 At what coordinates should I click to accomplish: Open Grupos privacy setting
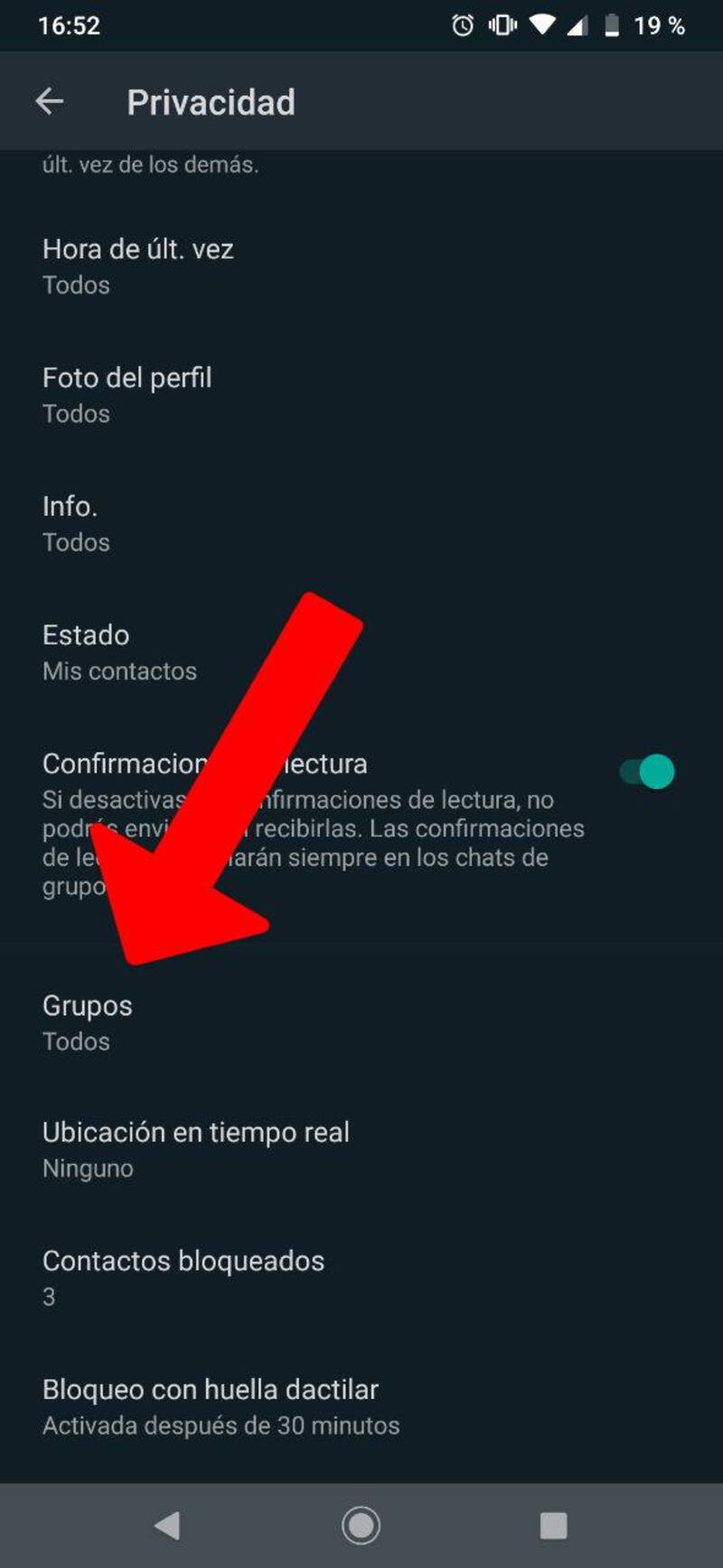pos(88,1022)
